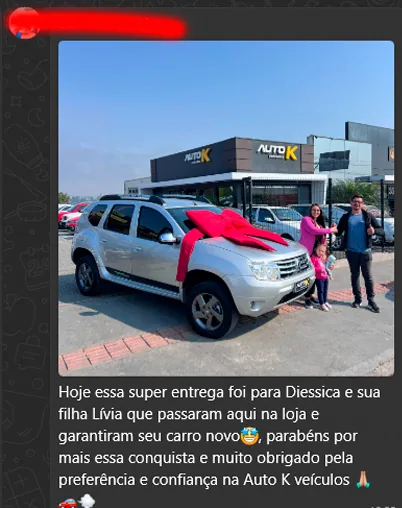402x508 pixels.
Task: Open the sender's redacted profile avatar
Action: 24,23
